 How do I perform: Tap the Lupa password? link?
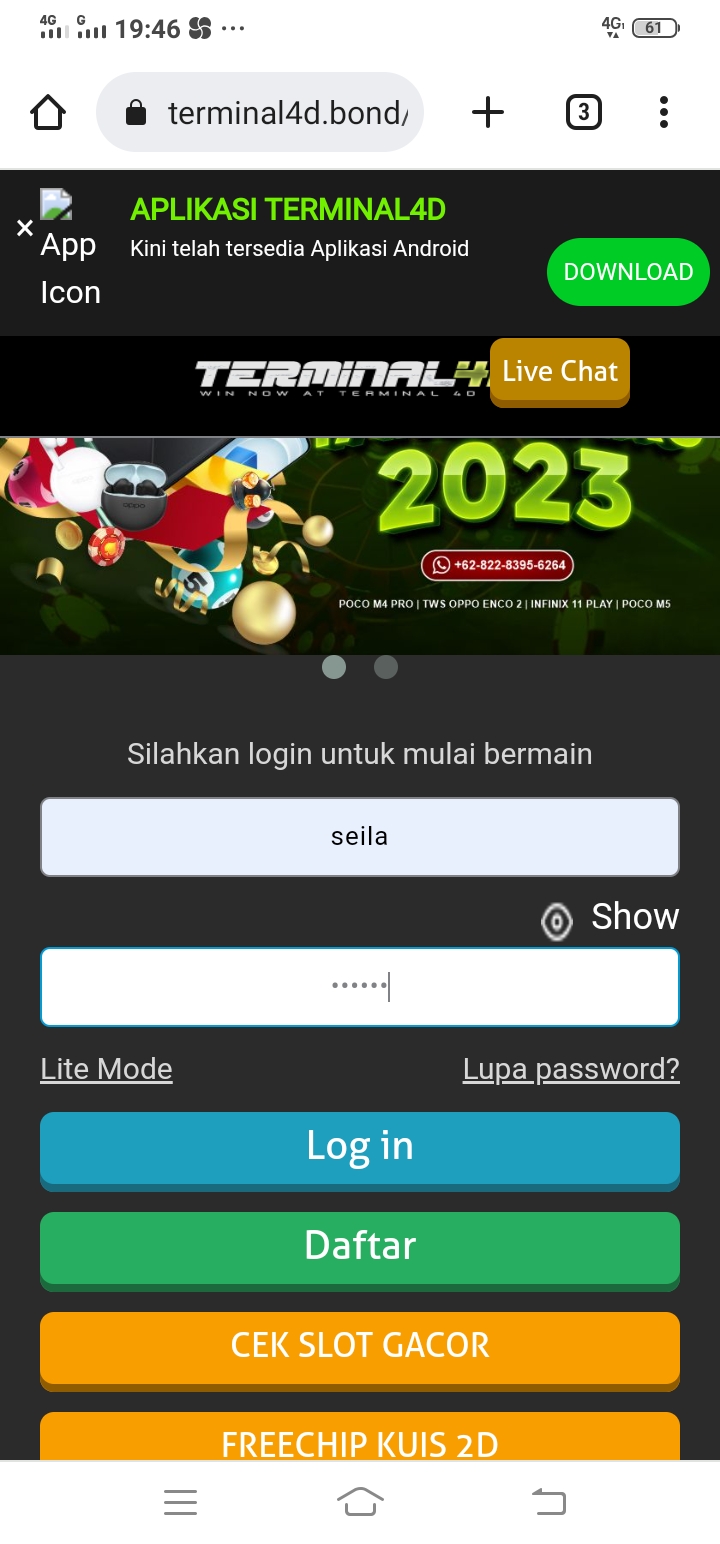[571, 1069]
